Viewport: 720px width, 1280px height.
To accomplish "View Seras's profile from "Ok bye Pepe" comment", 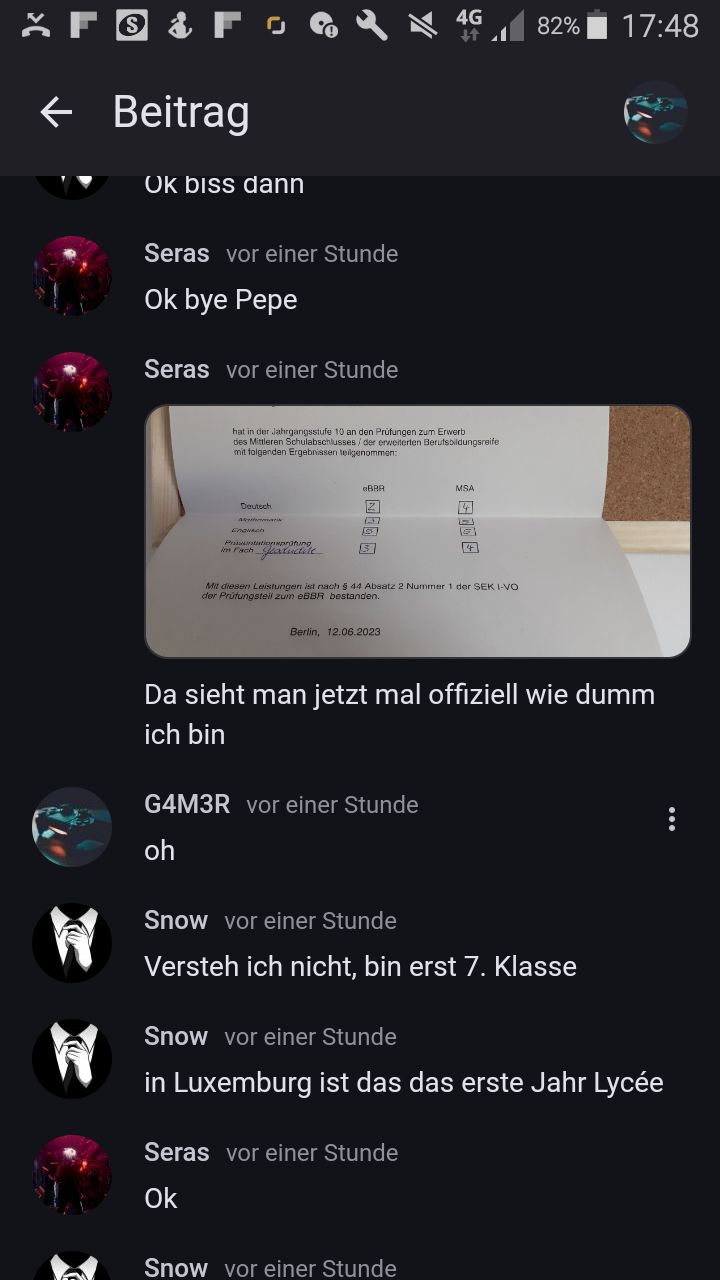I will 72,276.
